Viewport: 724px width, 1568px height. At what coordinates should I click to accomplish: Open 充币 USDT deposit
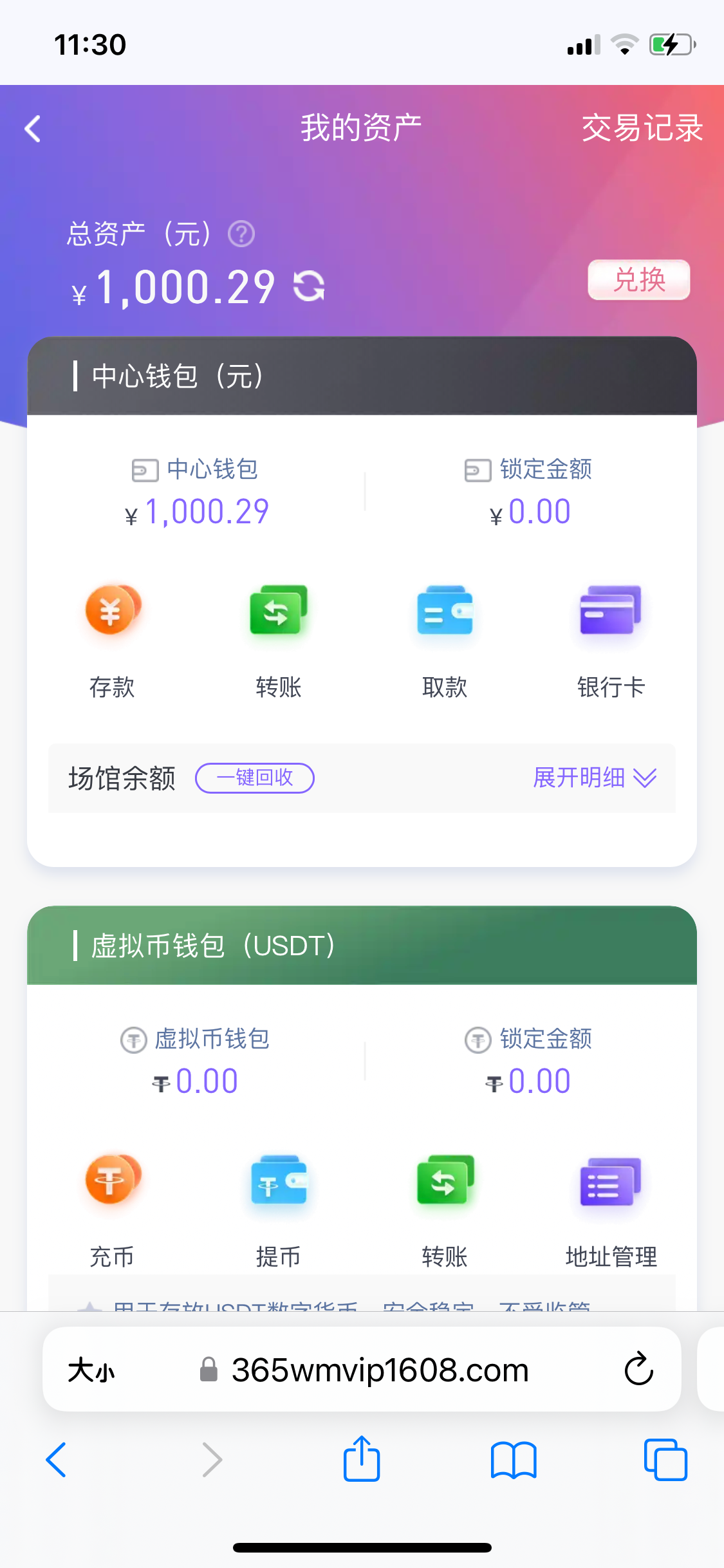(x=112, y=1207)
